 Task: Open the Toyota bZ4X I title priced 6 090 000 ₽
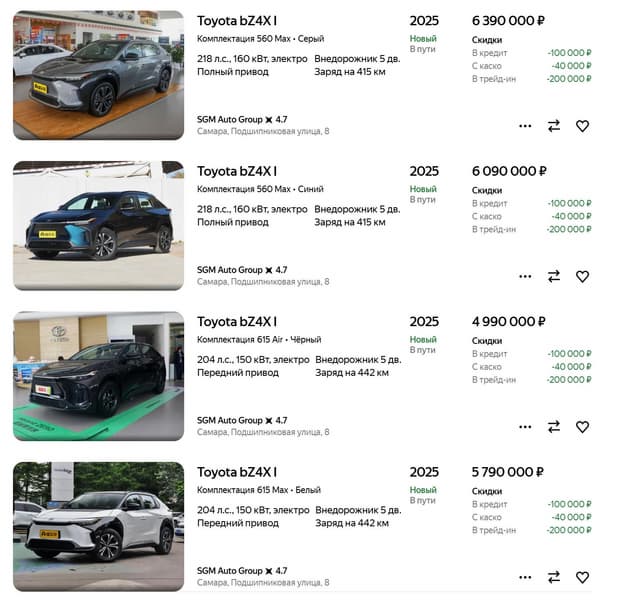237,171
